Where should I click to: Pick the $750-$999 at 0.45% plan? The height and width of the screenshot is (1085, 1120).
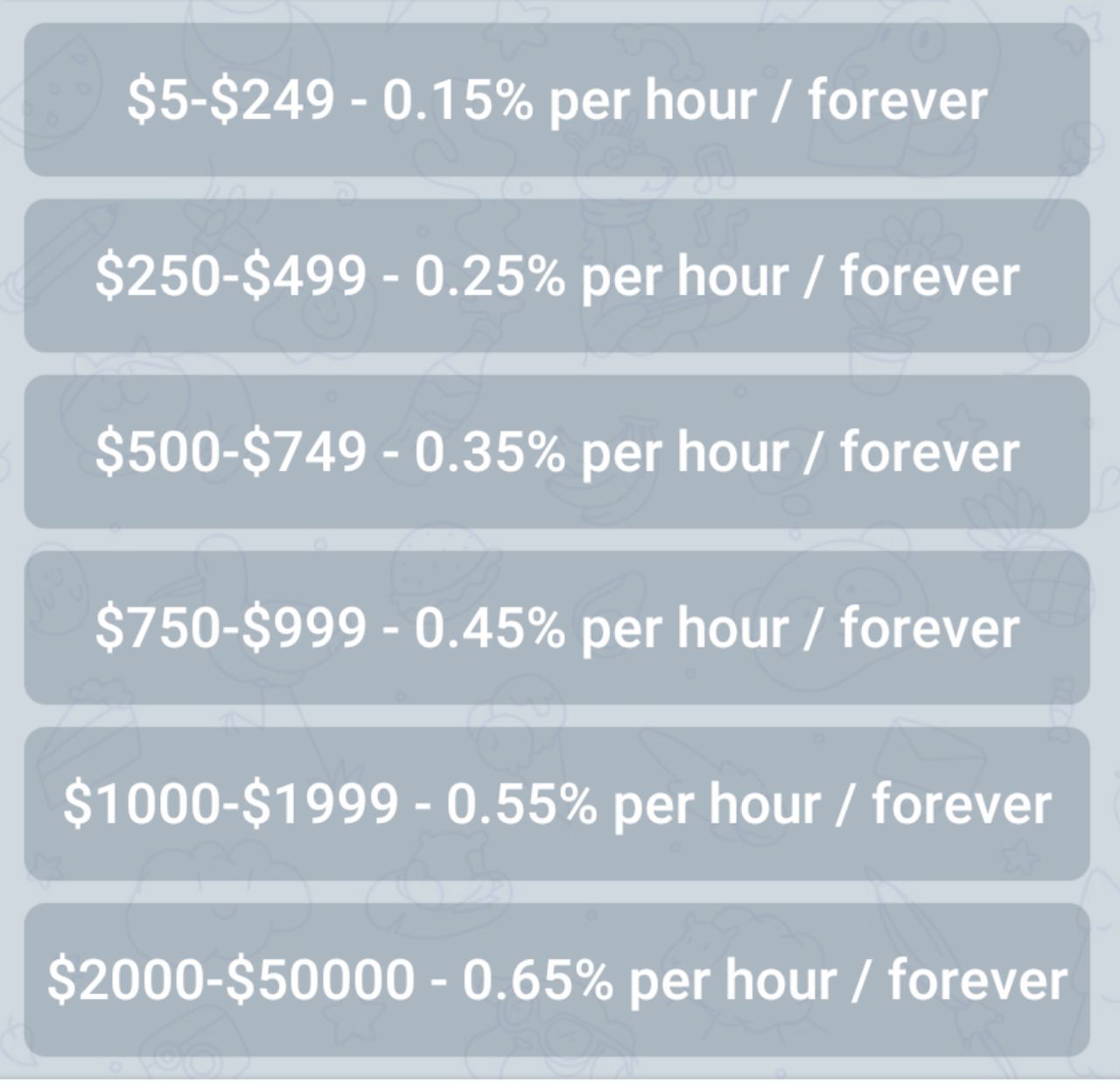pos(556,627)
